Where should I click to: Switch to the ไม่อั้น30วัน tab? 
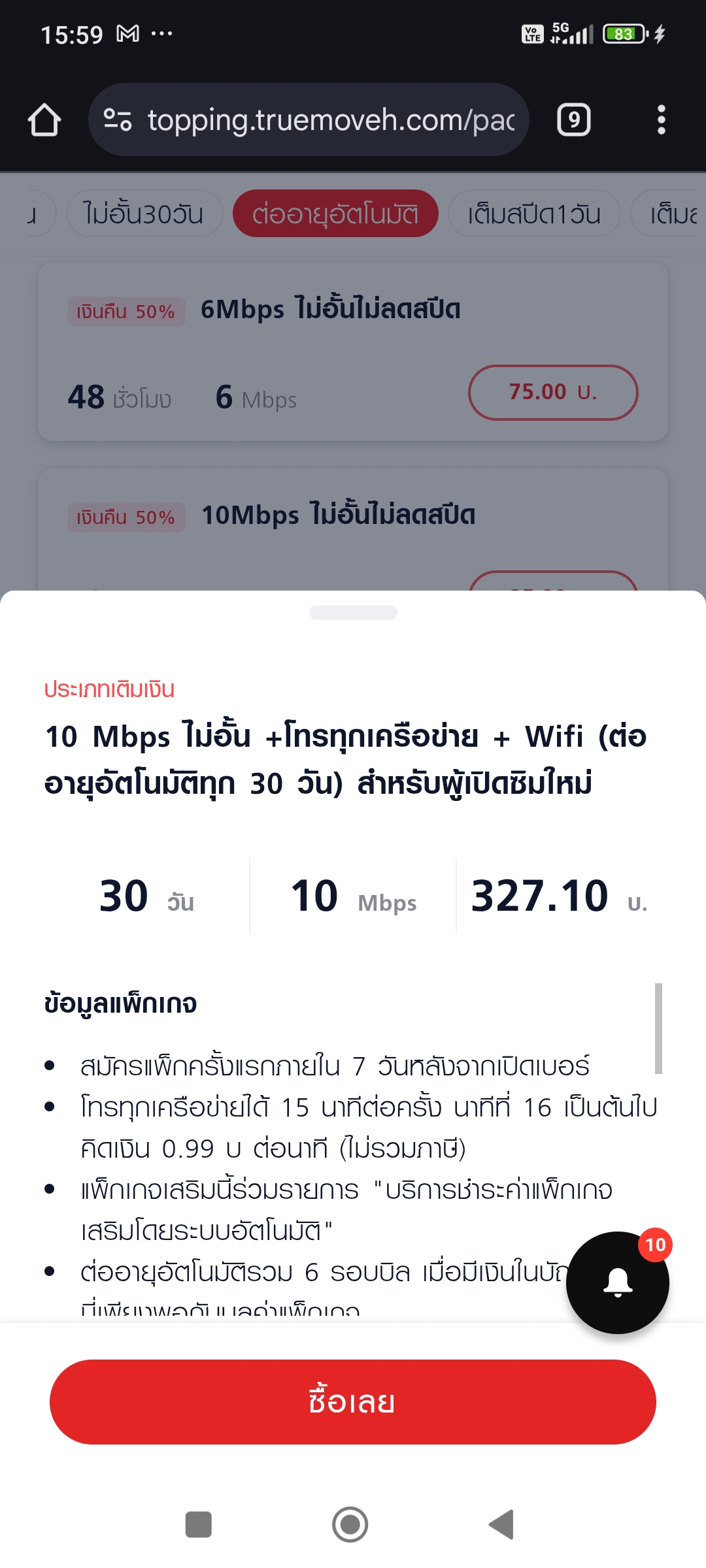[x=144, y=214]
